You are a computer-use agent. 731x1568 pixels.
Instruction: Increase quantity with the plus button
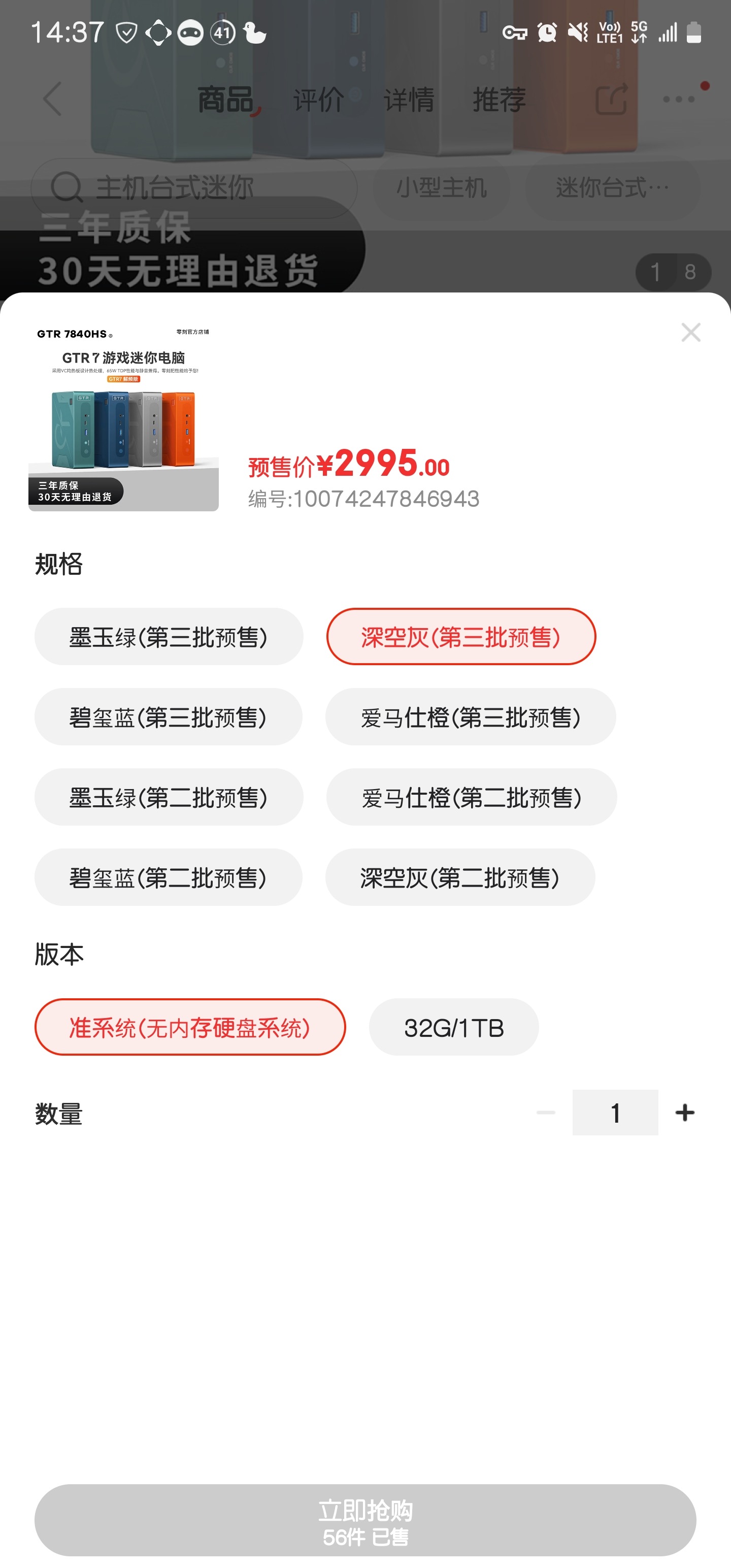[x=685, y=1113]
